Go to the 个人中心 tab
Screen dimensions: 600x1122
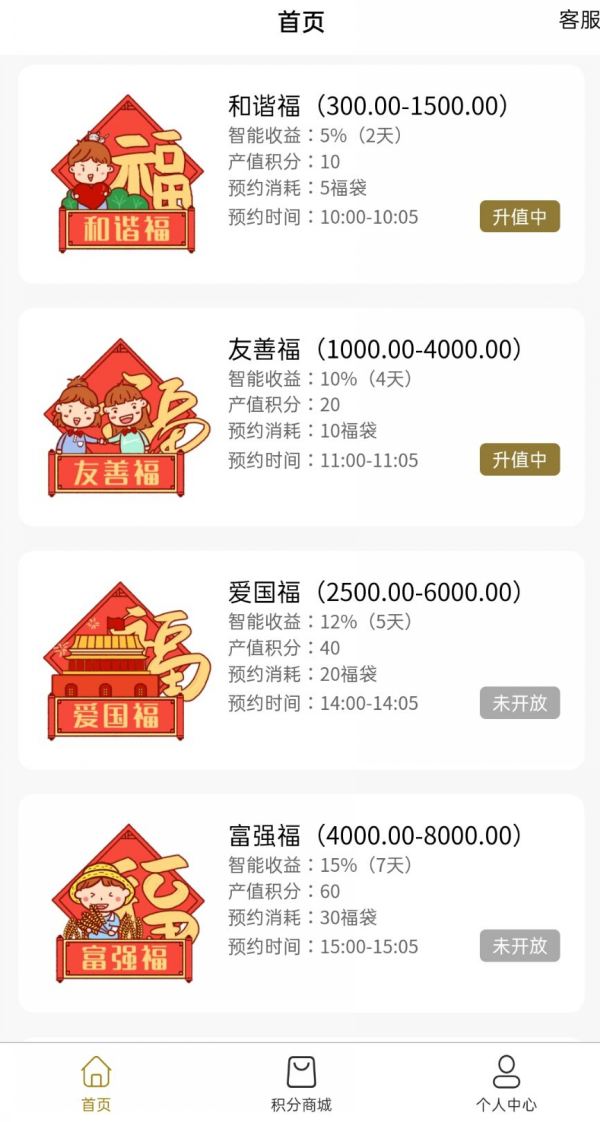[x=506, y=1084]
